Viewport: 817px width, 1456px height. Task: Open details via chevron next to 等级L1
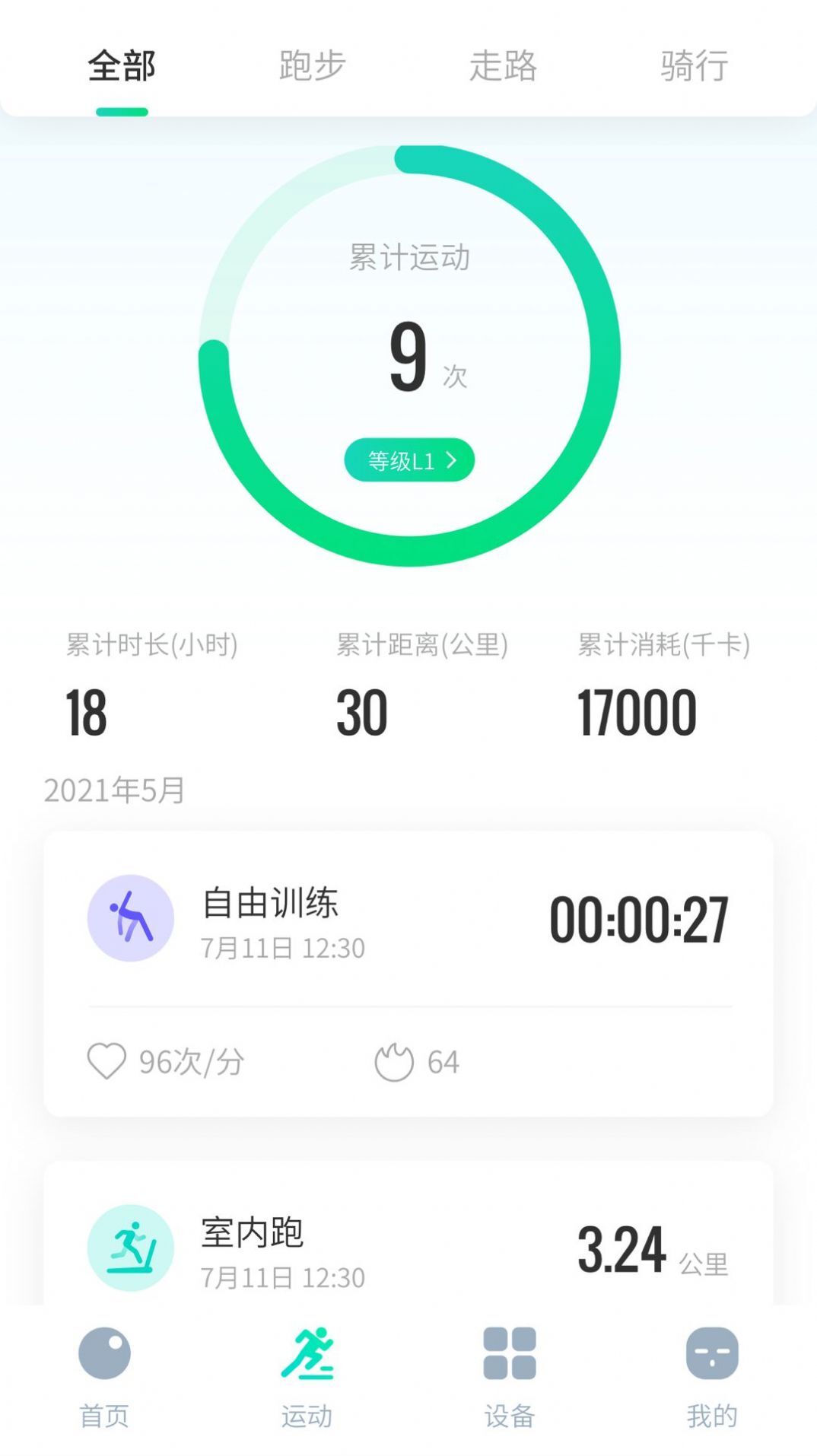(454, 459)
